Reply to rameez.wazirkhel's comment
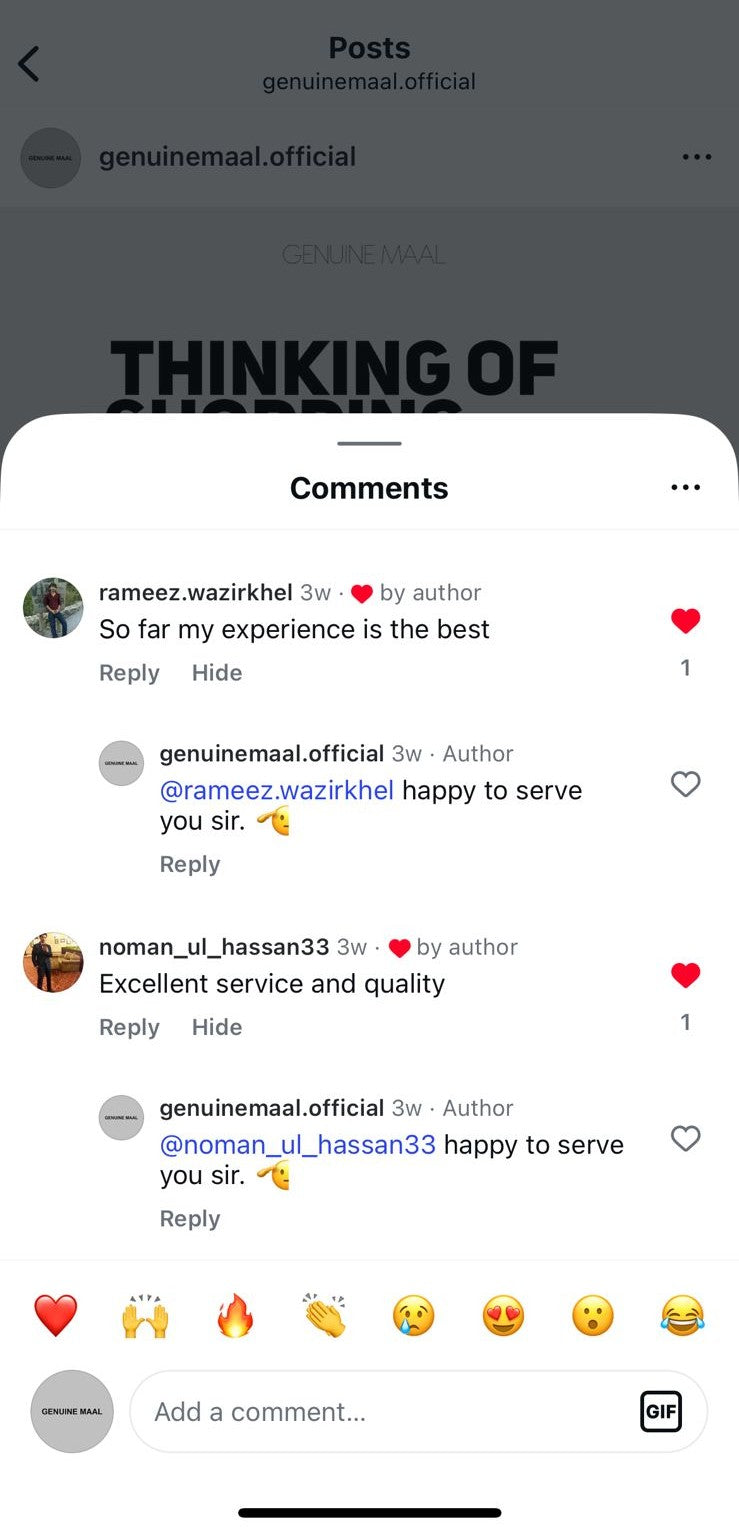 tap(129, 673)
